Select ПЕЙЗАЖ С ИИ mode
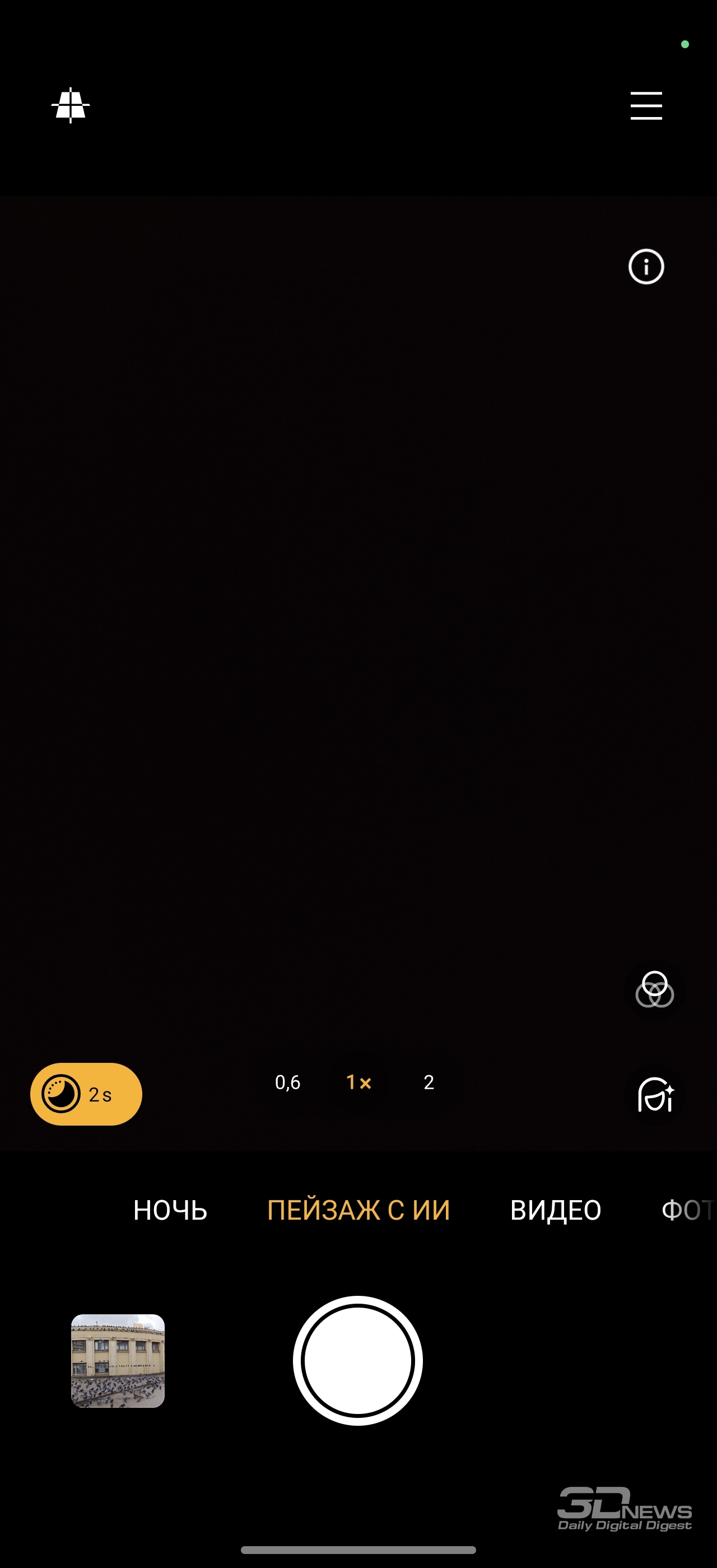Screen dimensions: 717x1568 tap(358, 1210)
